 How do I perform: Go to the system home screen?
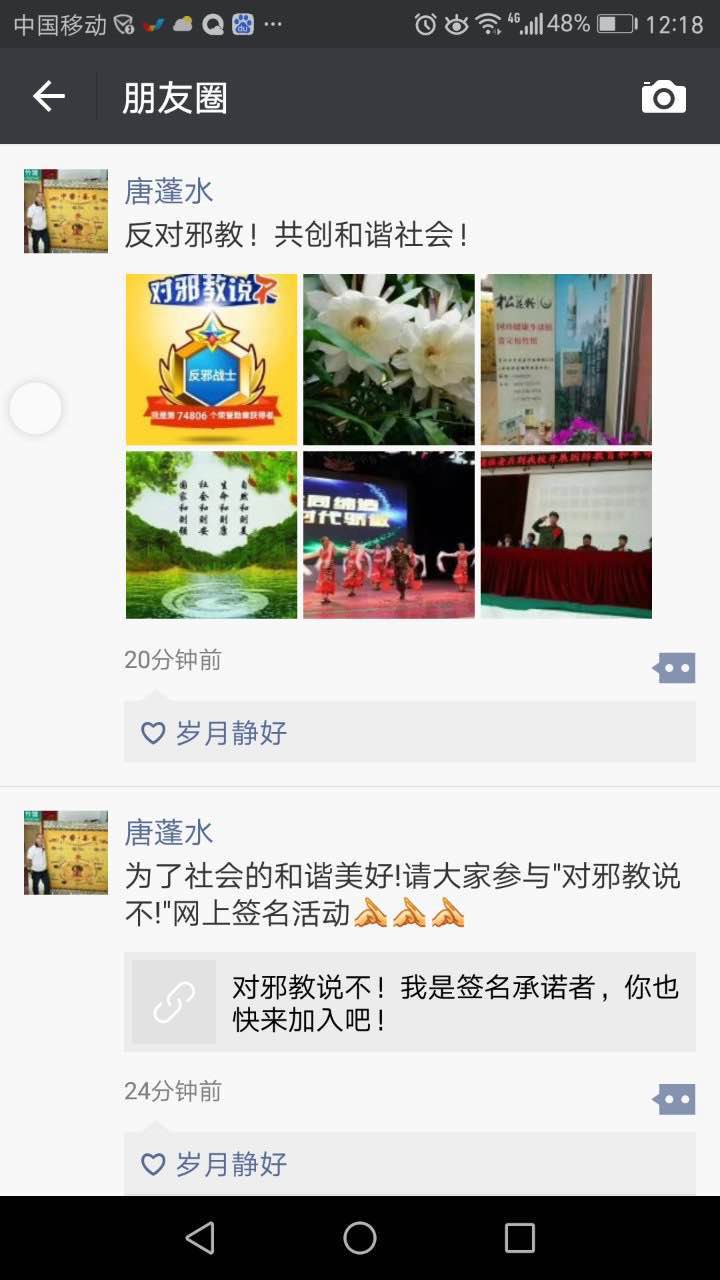tap(360, 1238)
